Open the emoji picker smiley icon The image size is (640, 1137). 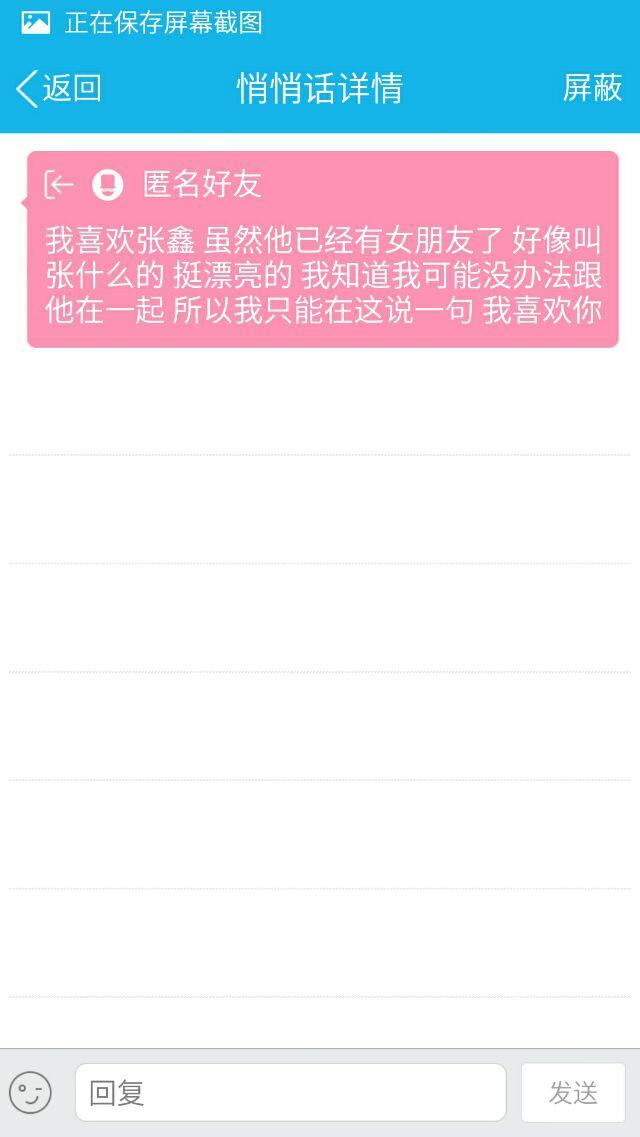(x=30, y=1092)
